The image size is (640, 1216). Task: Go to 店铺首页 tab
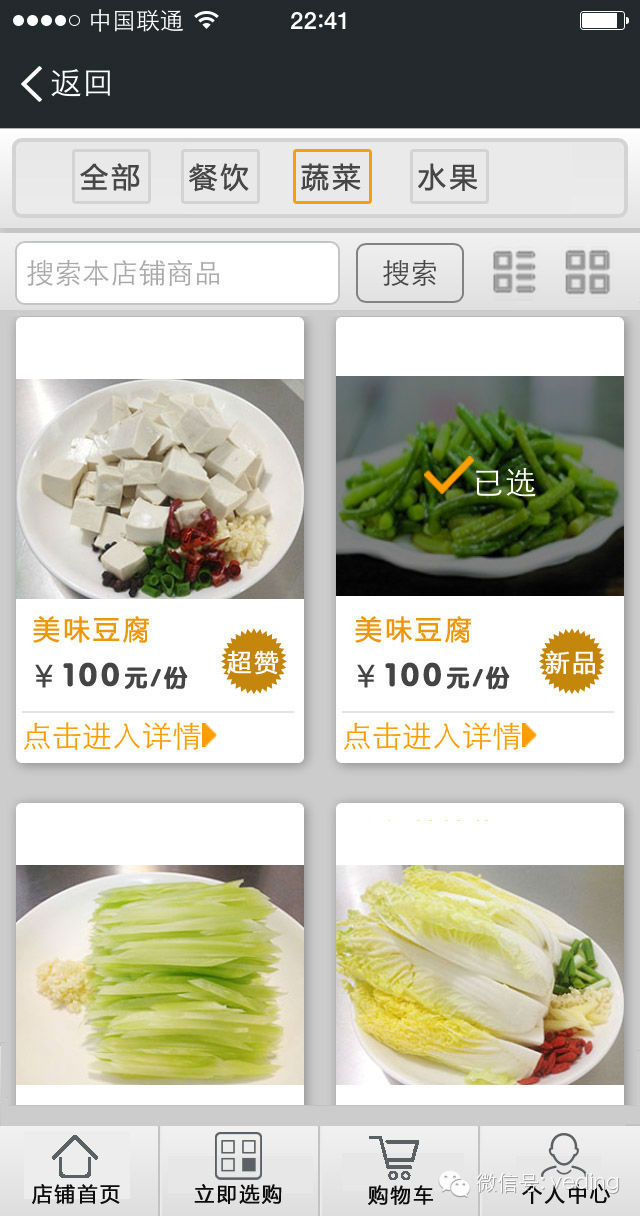point(78,1170)
